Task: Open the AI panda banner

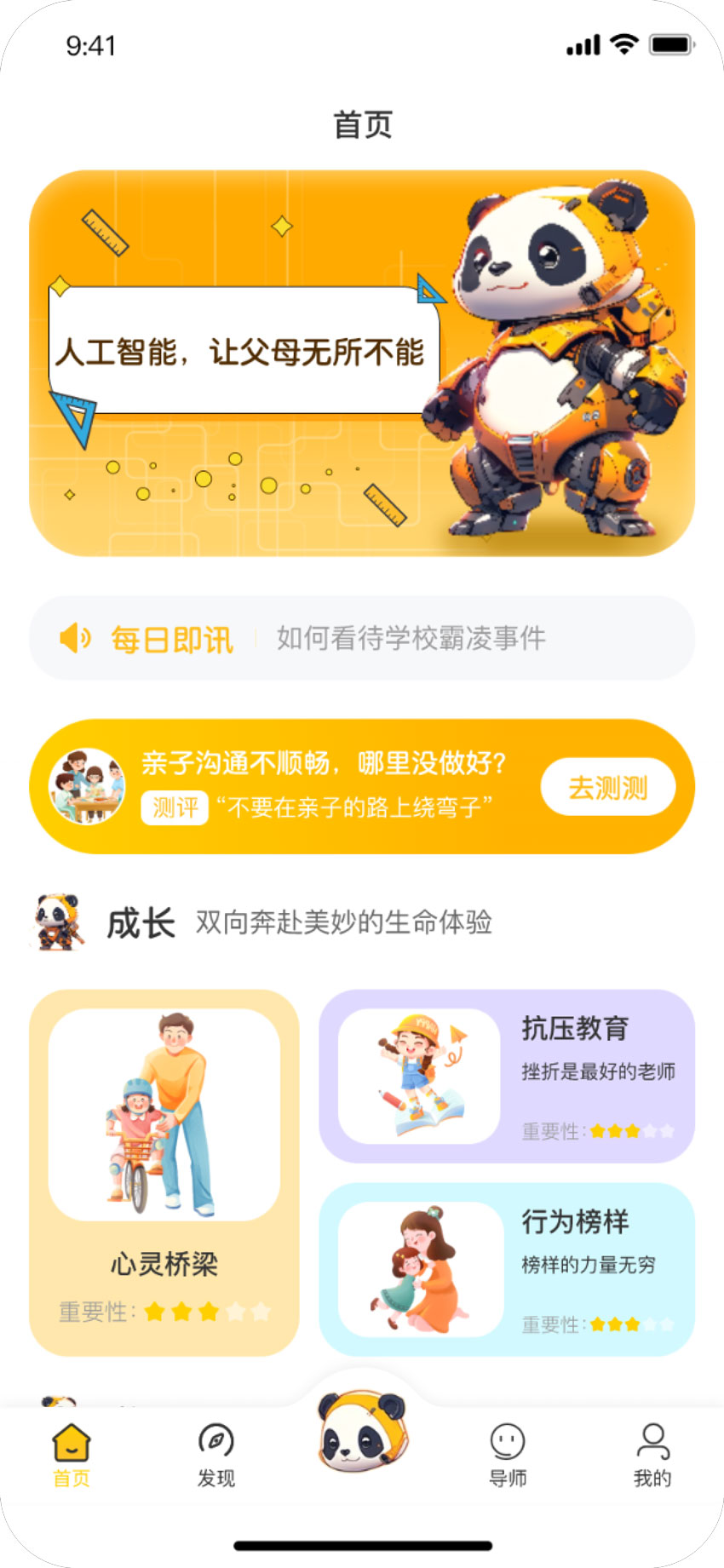Action: click(x=362, y=364)
